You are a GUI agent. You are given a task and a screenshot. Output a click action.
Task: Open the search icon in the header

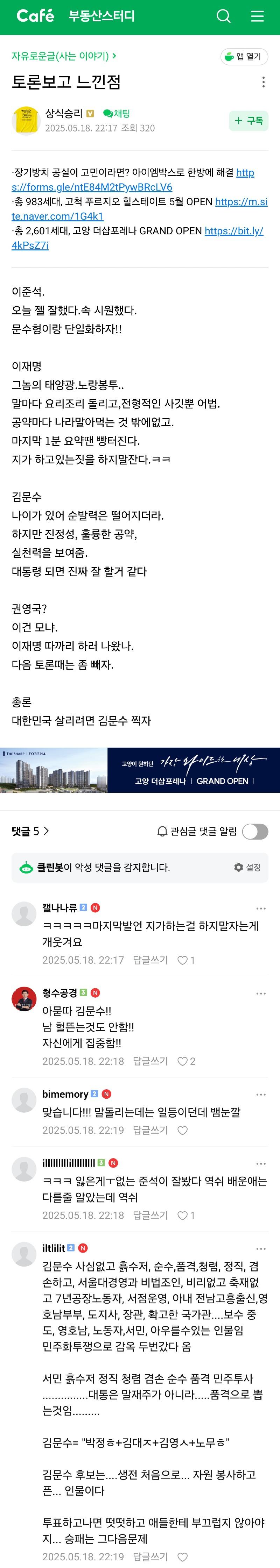pyautogui.click(x=224, y=16)
